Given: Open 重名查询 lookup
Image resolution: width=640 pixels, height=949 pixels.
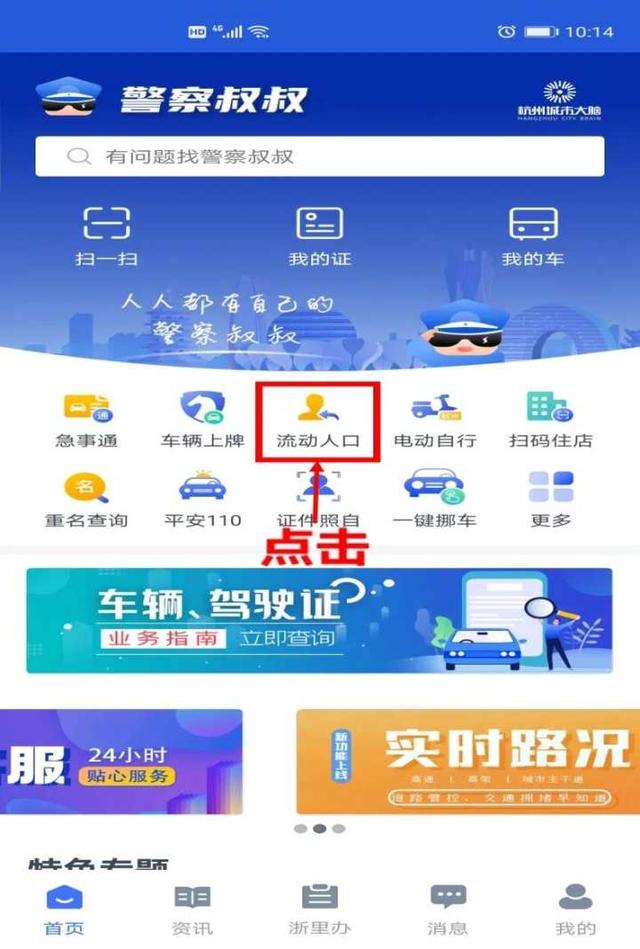Looking at the screenshot, I should click(x=87, y=499).
